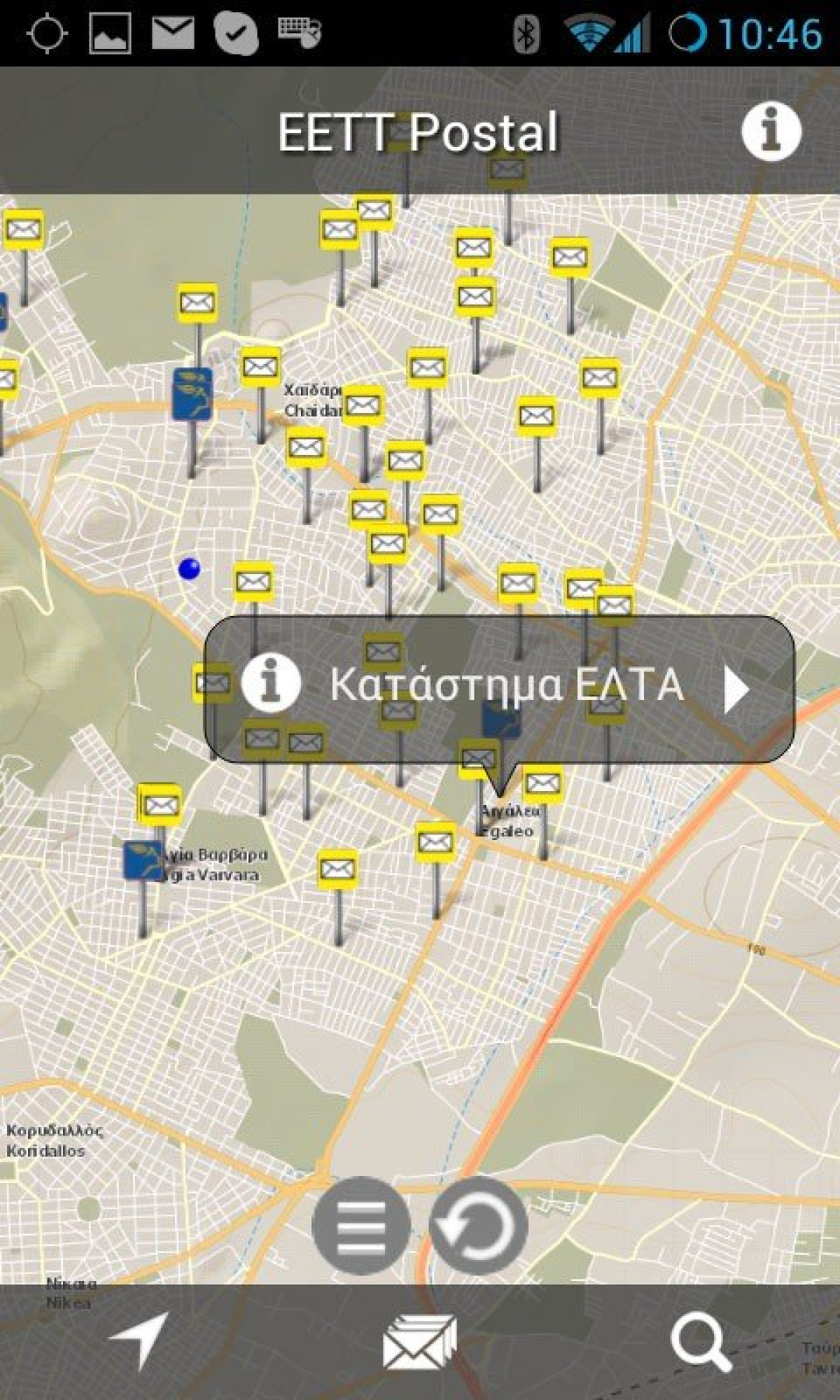Select blue post office marker at Agia Varvara
The image size is (840, 1400).
[143, 860]
